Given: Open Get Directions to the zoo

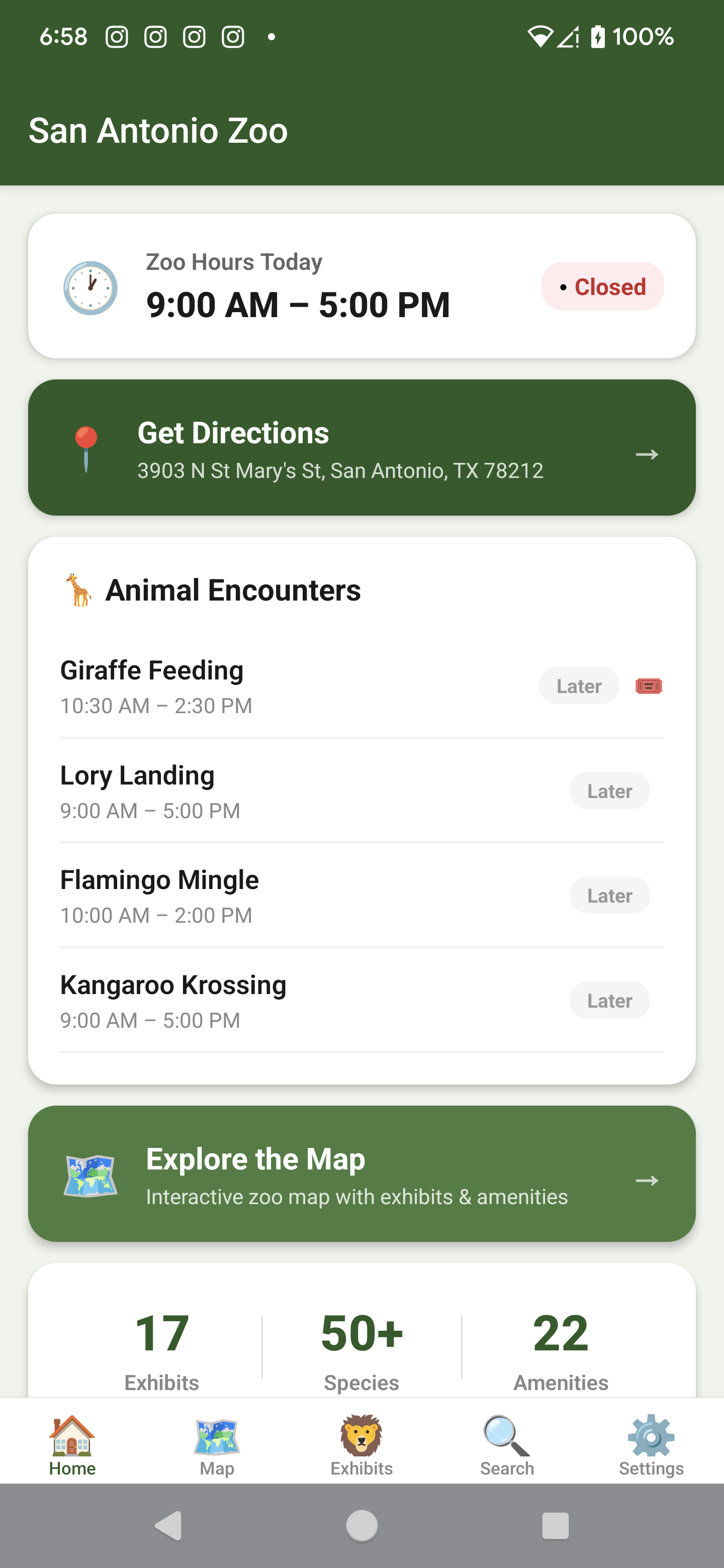Looking at the screenshot, I should pos(361,448).
